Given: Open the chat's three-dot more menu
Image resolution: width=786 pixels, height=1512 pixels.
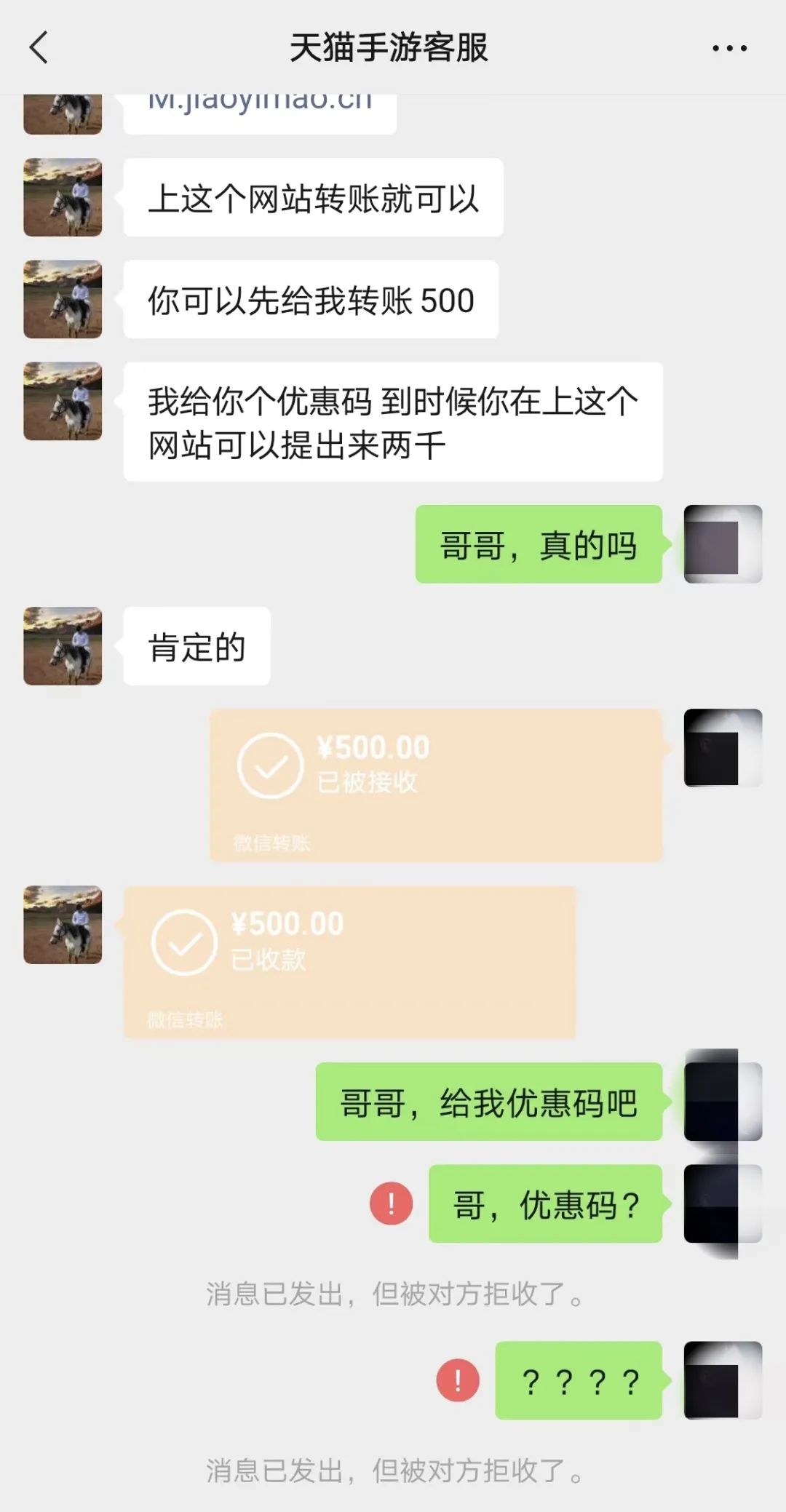Looking at the screenshot, I should coord(729,48).
